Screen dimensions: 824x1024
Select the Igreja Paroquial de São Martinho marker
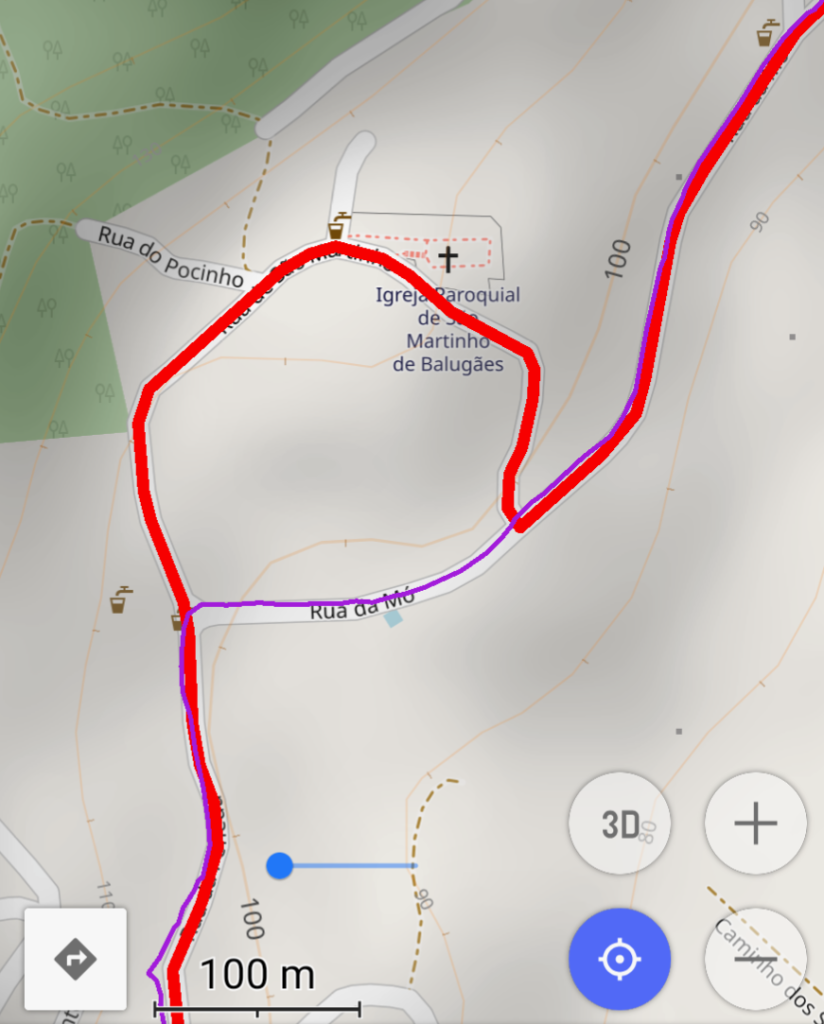[x=448, y=260]
